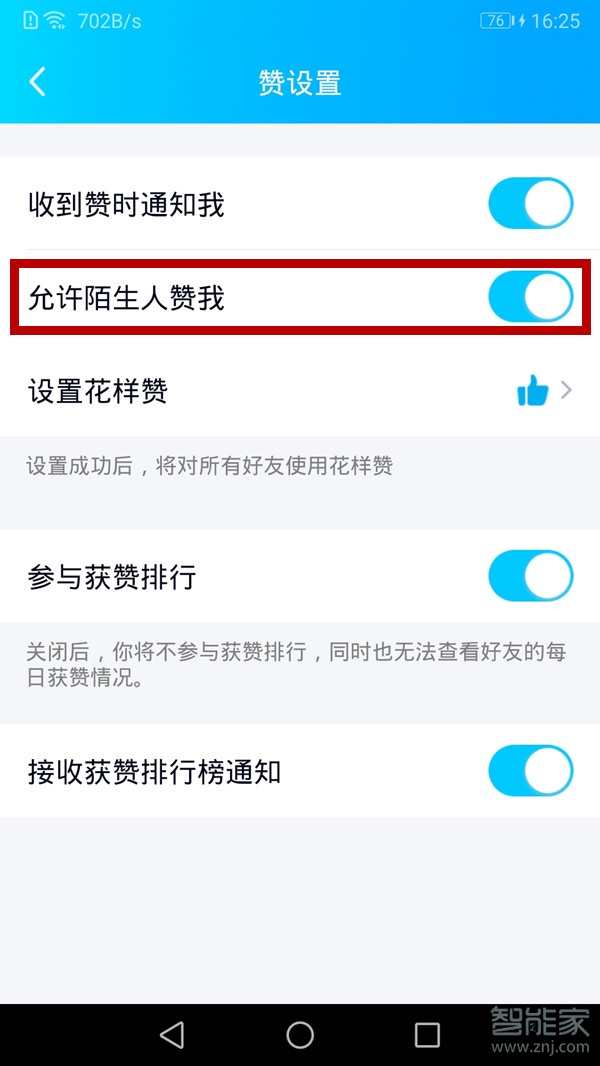Image resolution: width=600 pixels, height=1066 pixels.
Task: Open 设置花样赞 row
Action: click(300, 391)
